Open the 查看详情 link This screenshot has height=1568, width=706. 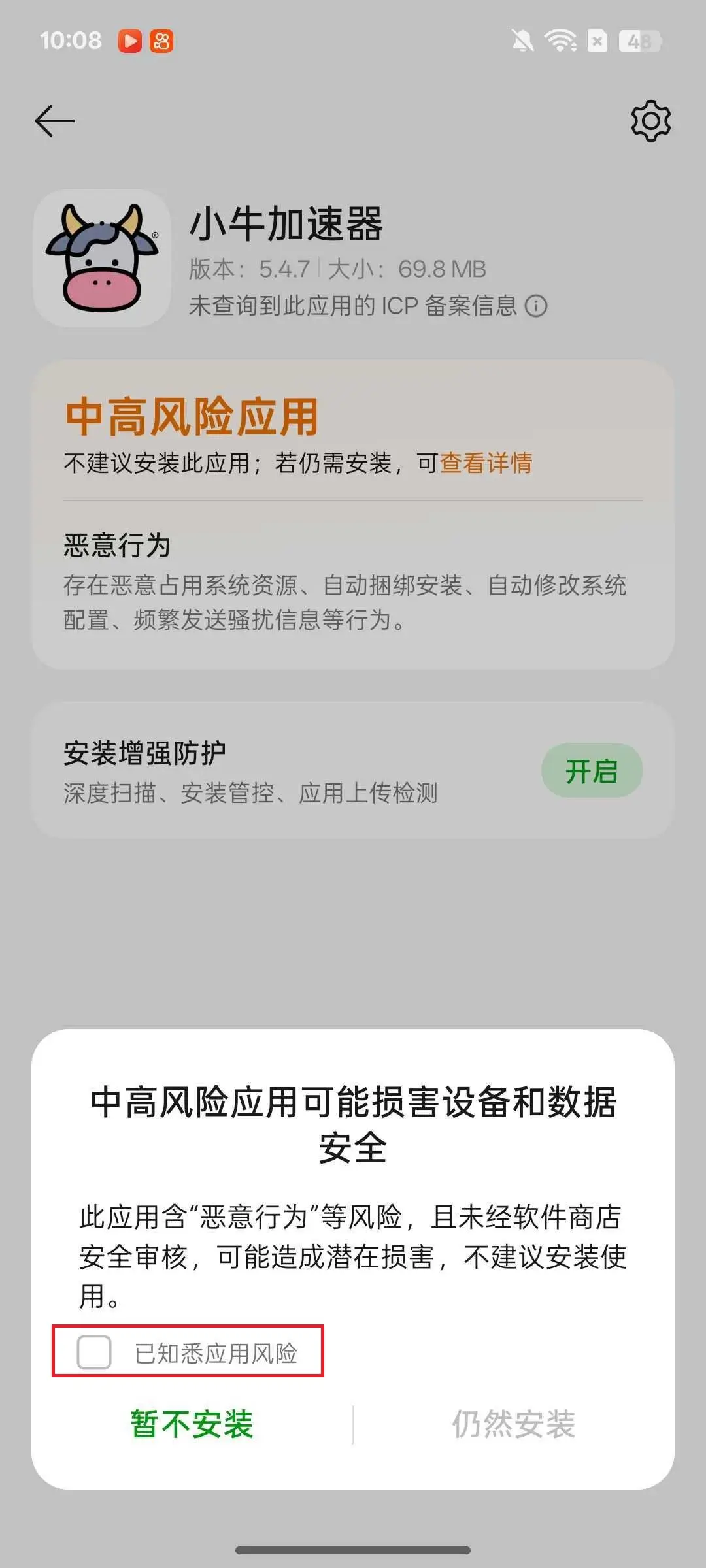click(x=486, y=463)
